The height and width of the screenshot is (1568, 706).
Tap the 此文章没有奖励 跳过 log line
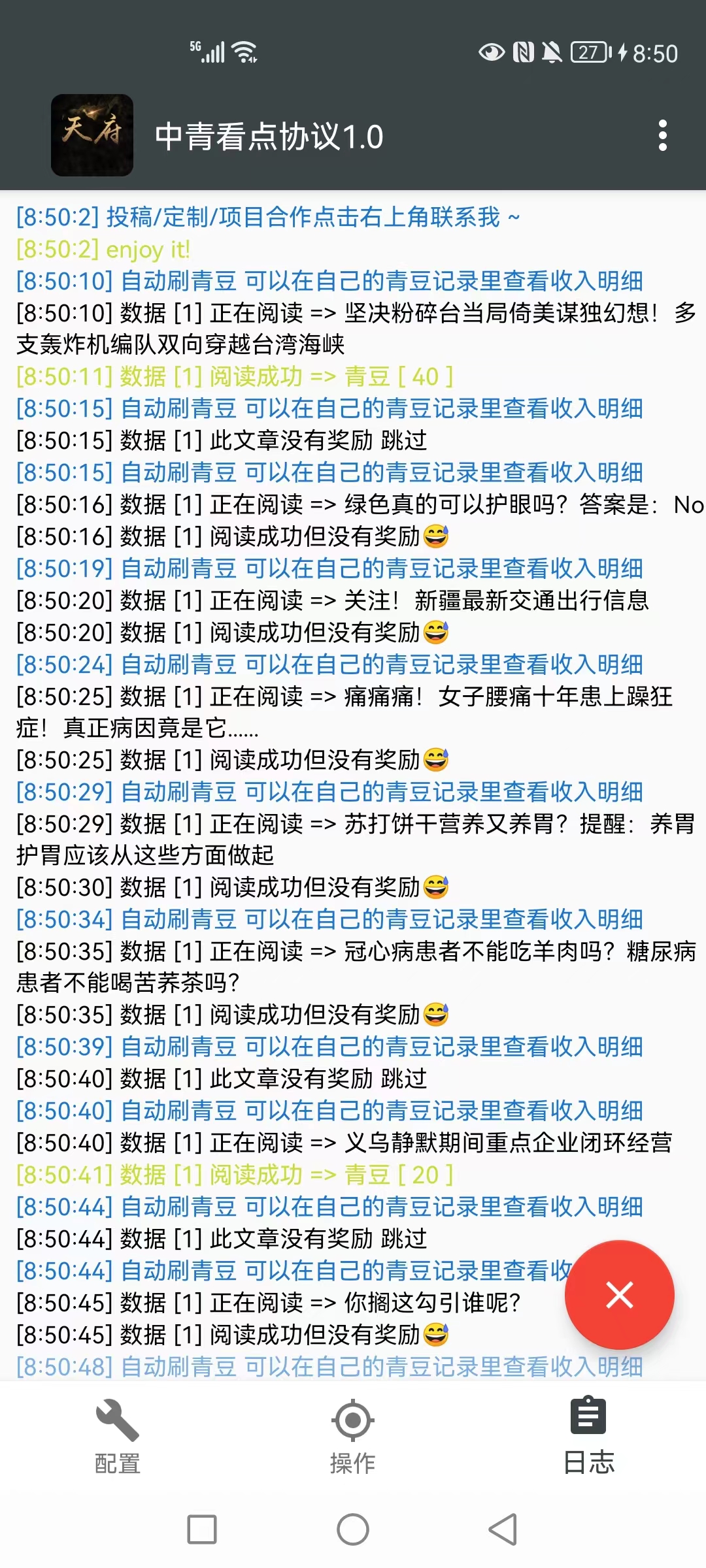point(222,441)
